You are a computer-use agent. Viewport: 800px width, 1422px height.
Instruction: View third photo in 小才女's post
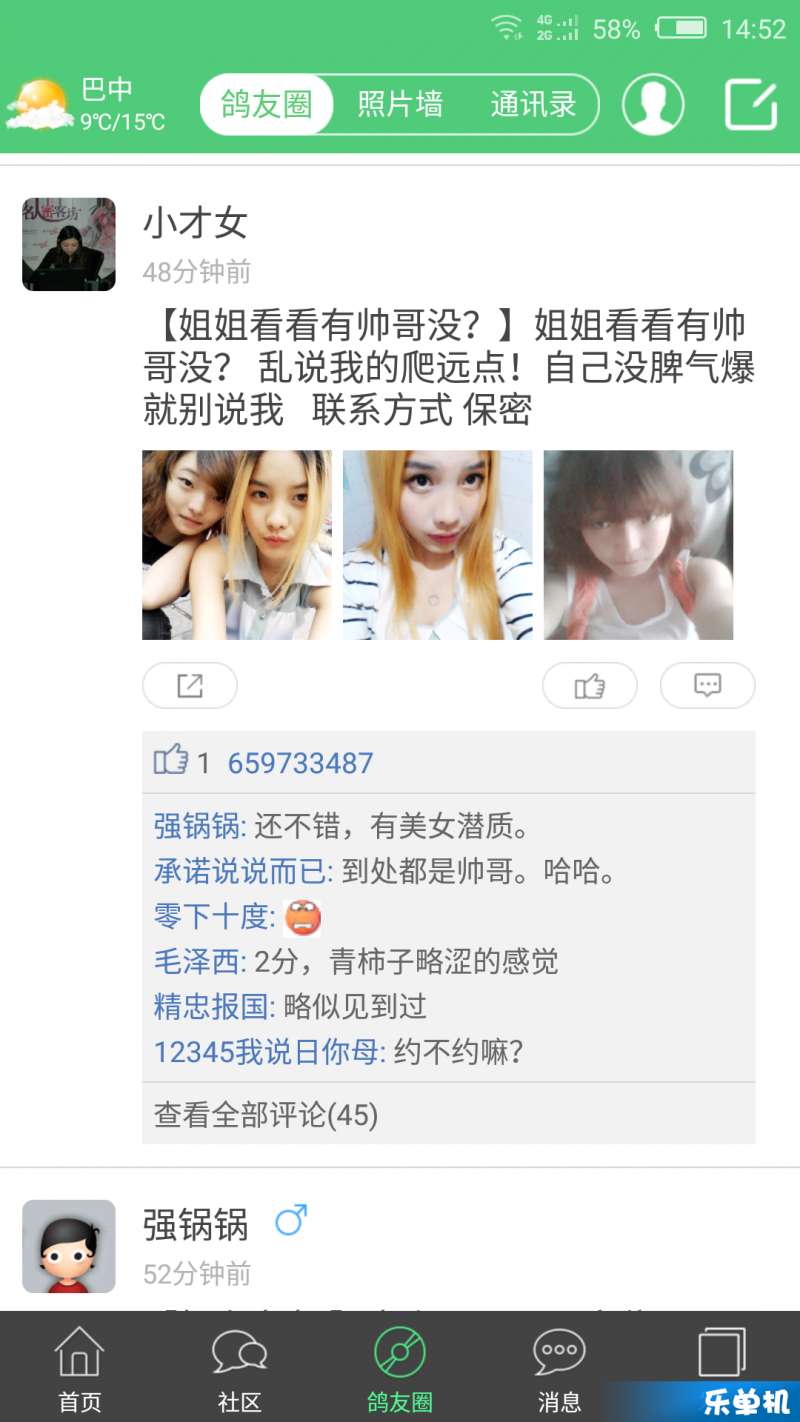(638, 545)
